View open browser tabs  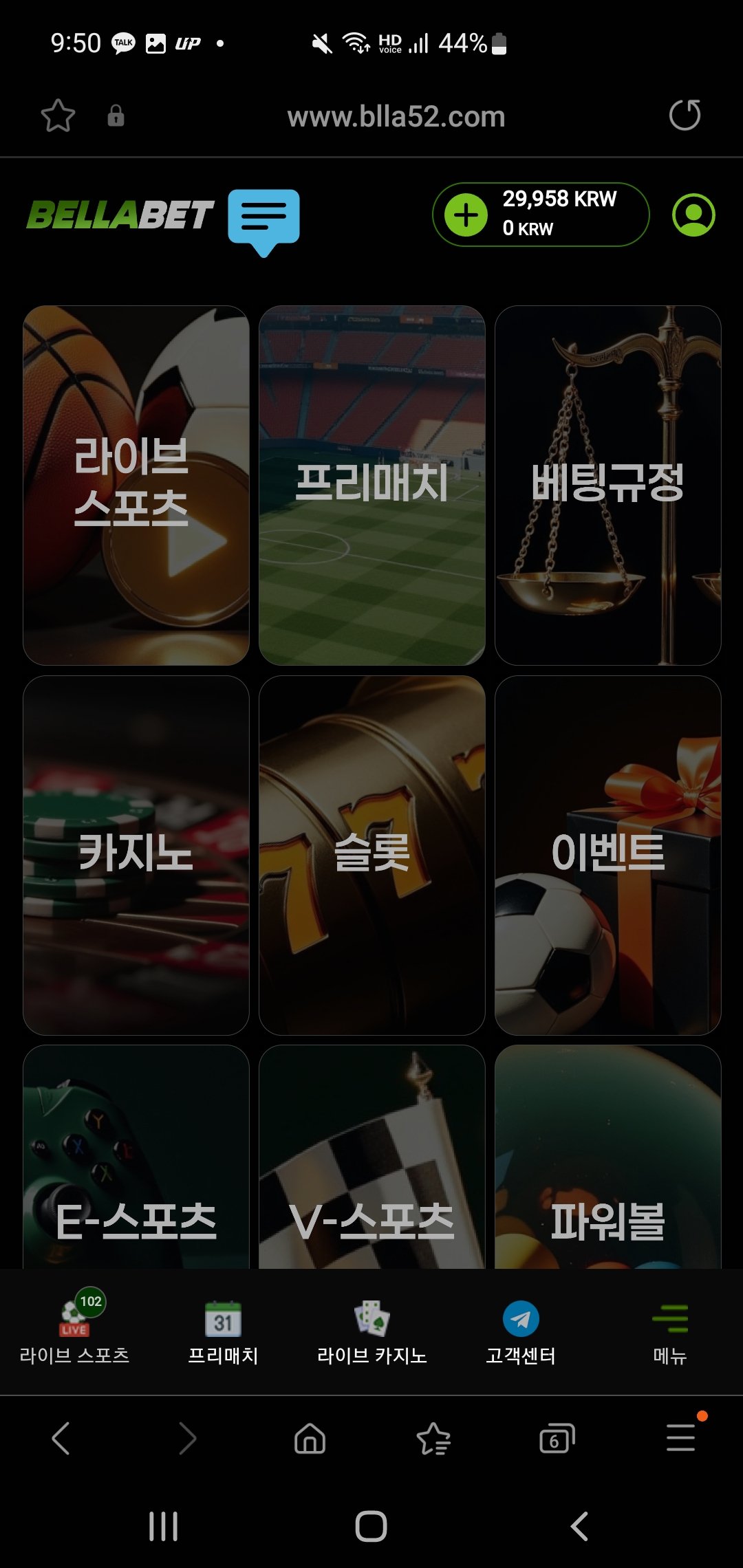pos(556,1439)
